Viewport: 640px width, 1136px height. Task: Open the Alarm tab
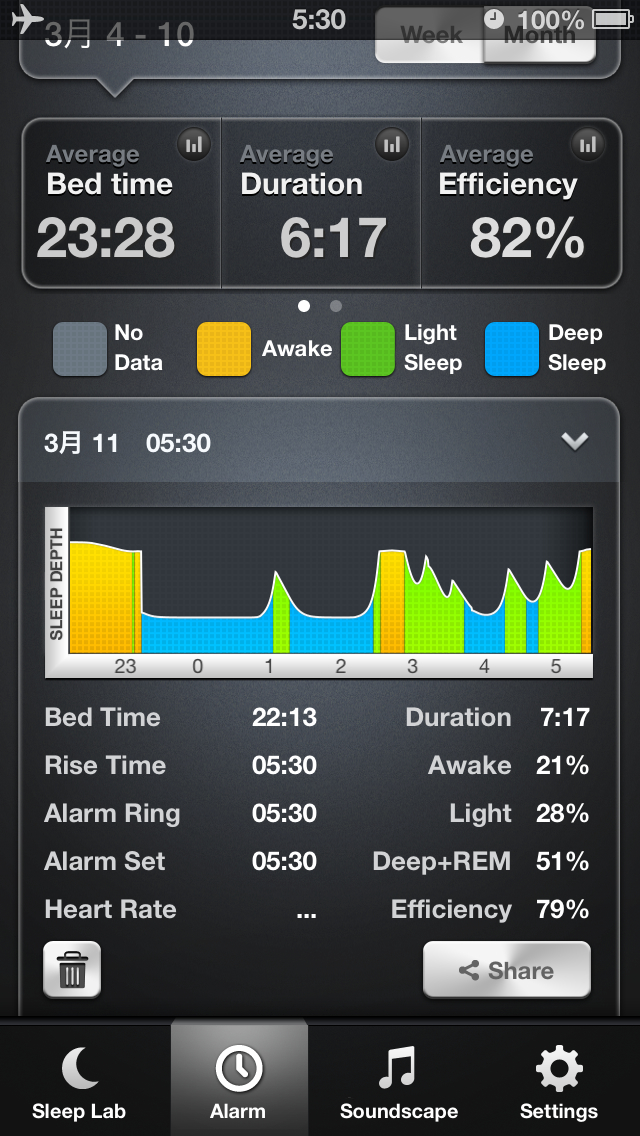coord(238,1080)
